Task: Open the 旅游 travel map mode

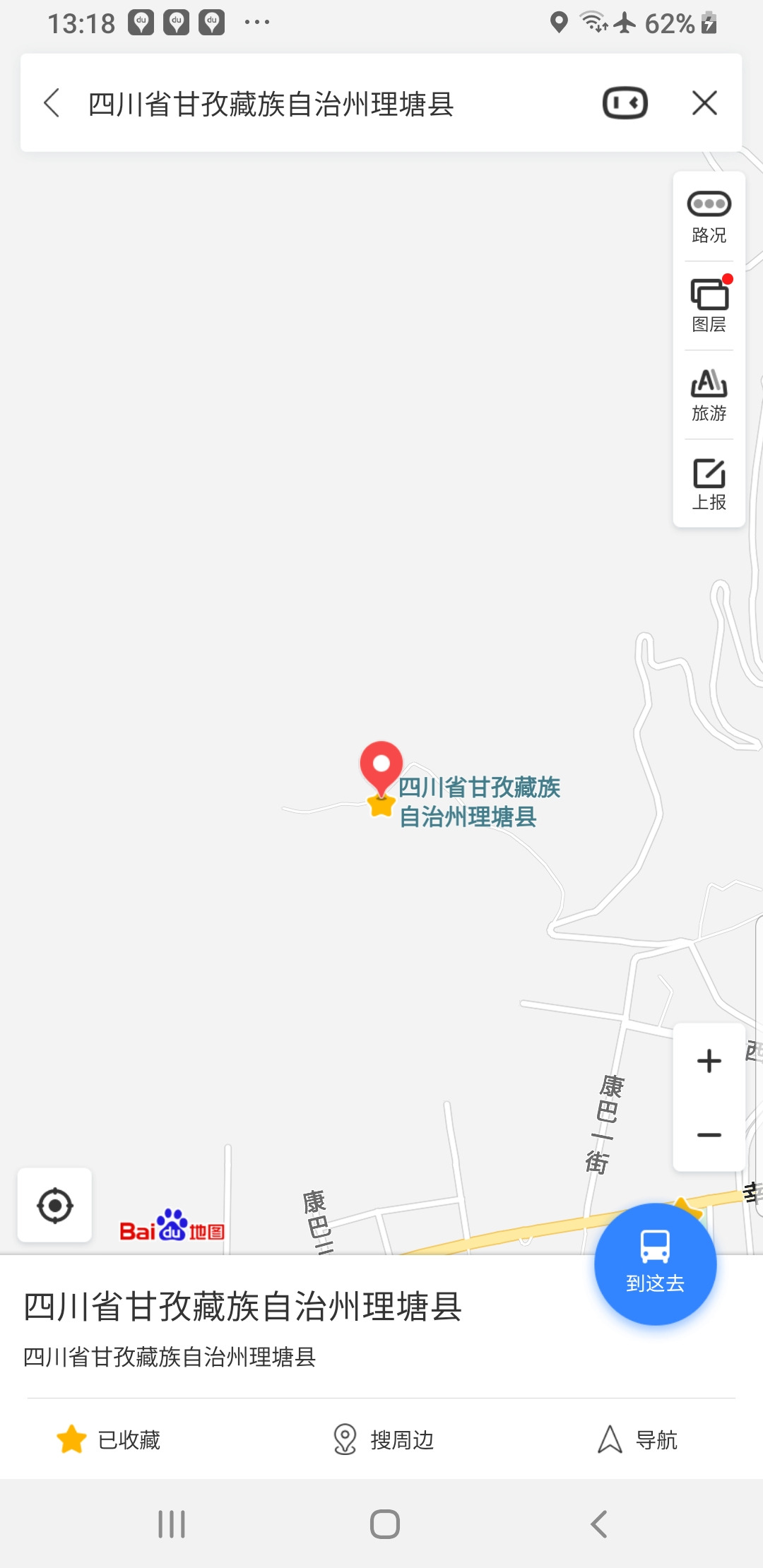Action: pos(709,396)
